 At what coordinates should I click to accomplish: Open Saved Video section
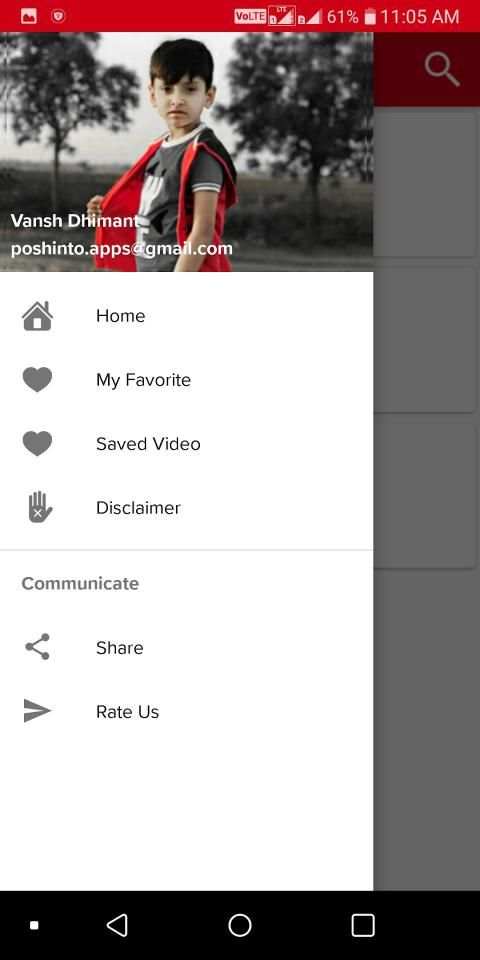tap(186, 444)
